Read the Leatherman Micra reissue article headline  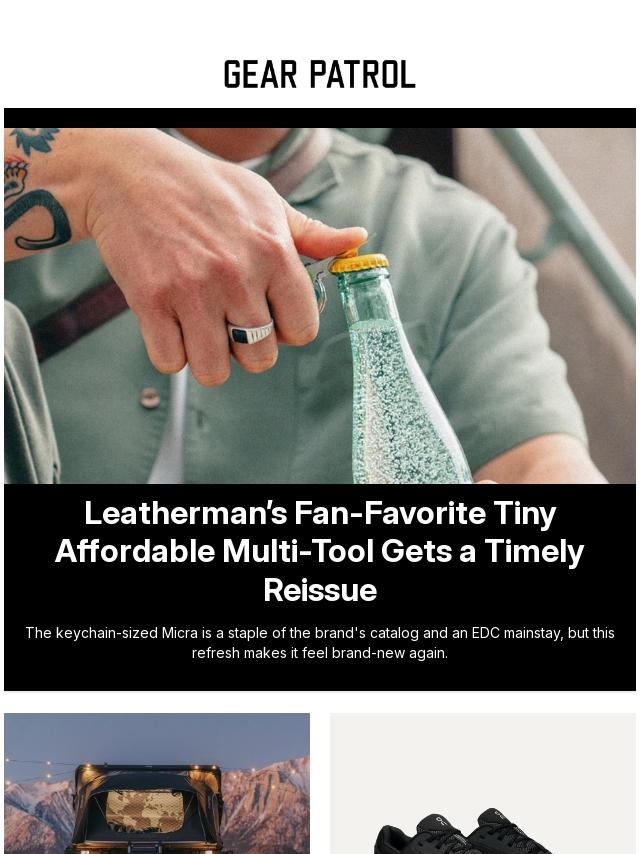(x=320, y=551)
